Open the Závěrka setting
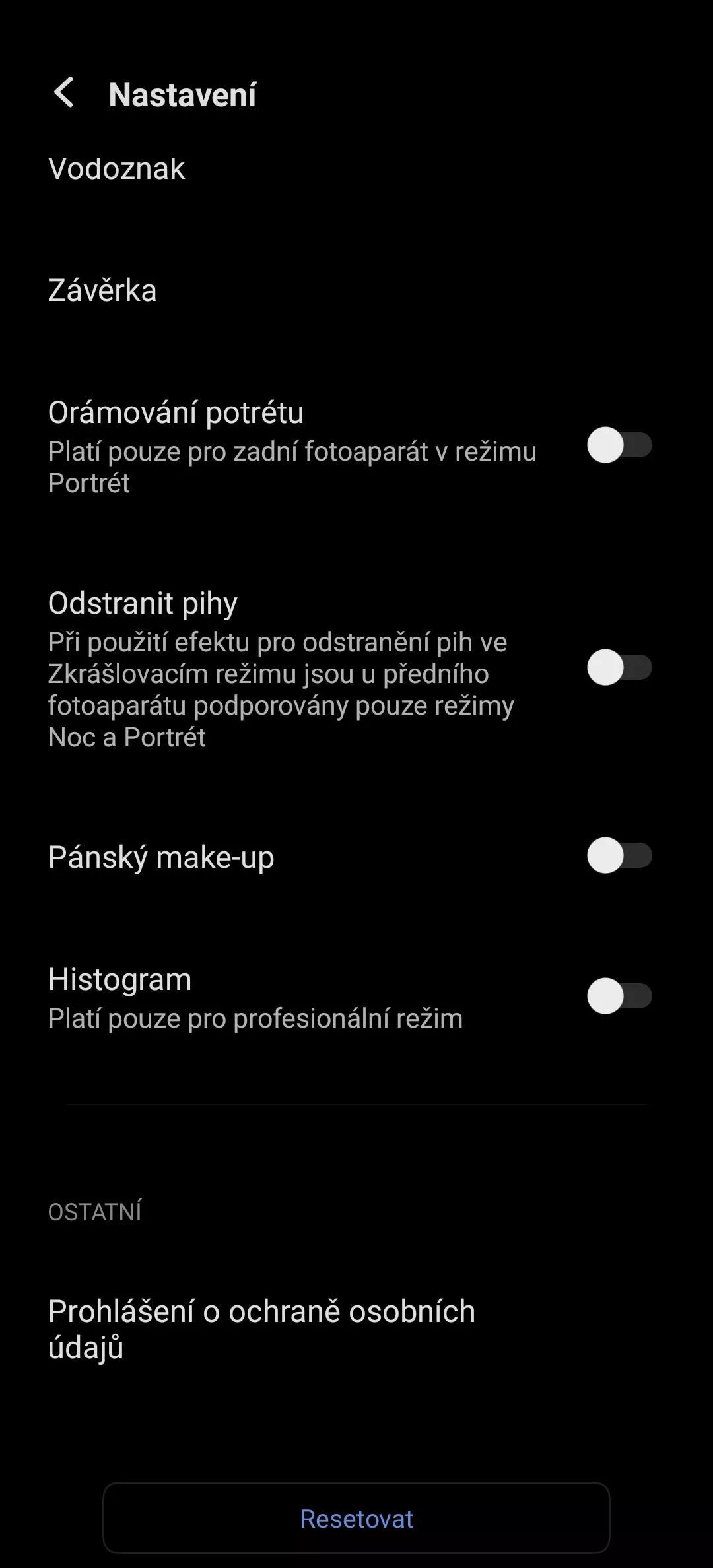 click(x=356, y=290)
